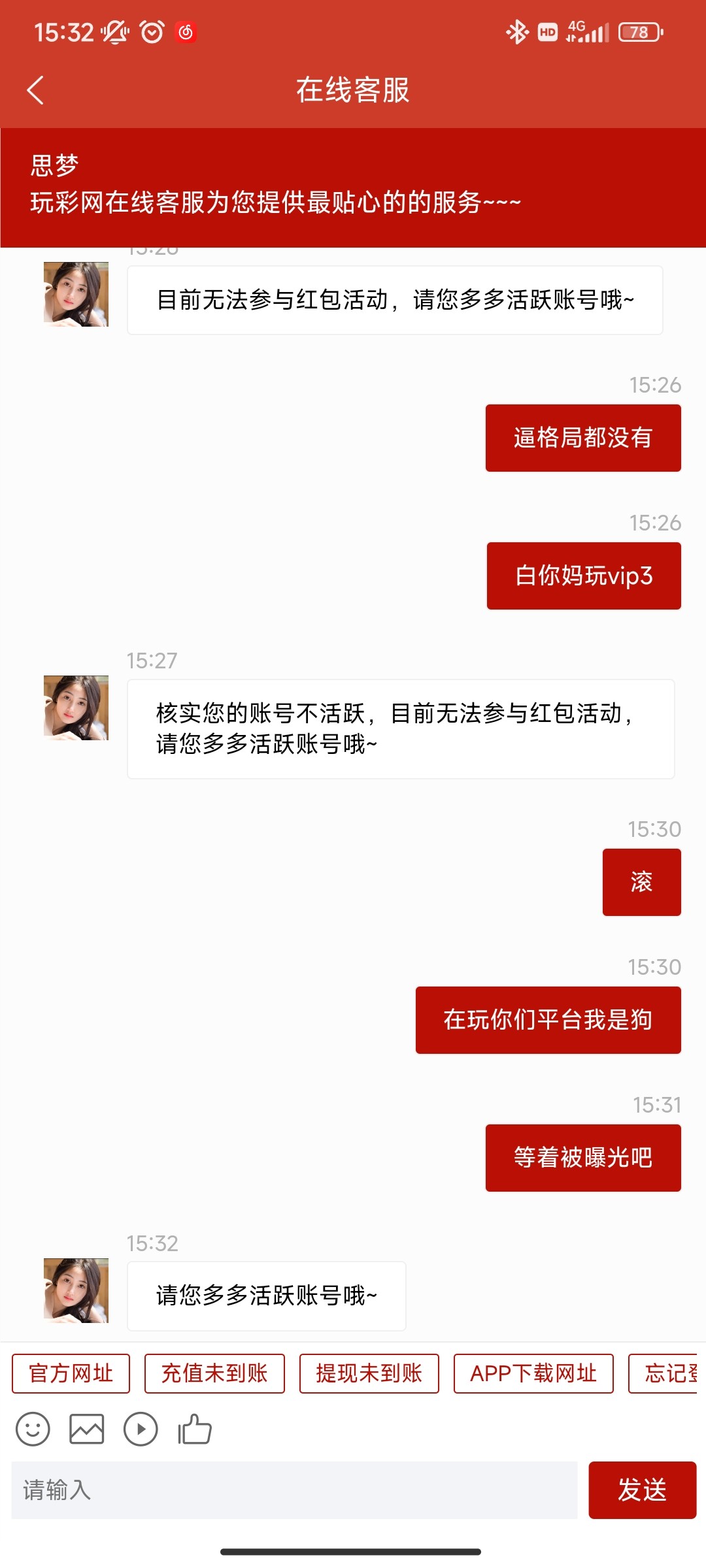Go back from the 在线客服 chat
706x1568 pixels.
[x=36, y=90]
